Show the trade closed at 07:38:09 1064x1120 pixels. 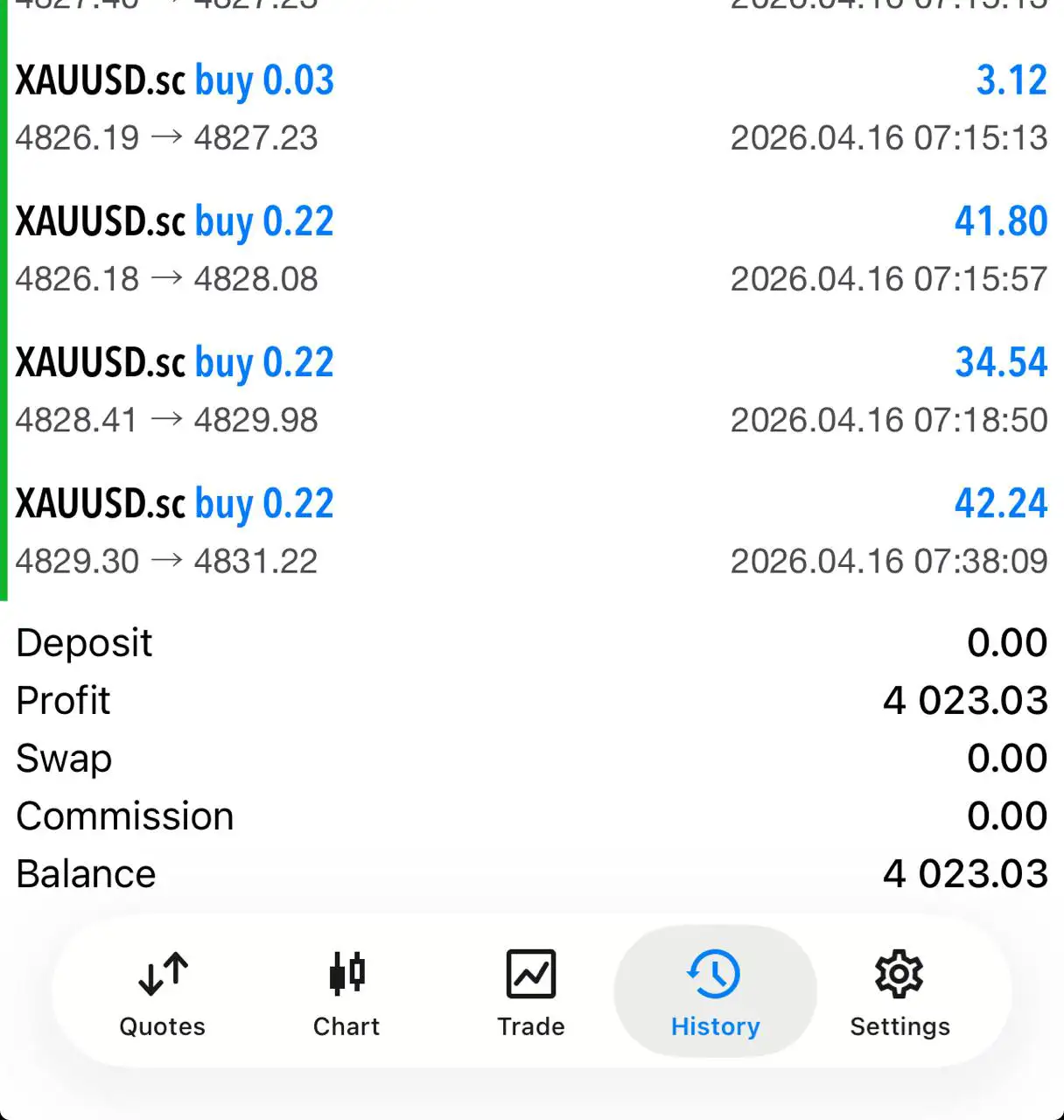click(530, 531)
